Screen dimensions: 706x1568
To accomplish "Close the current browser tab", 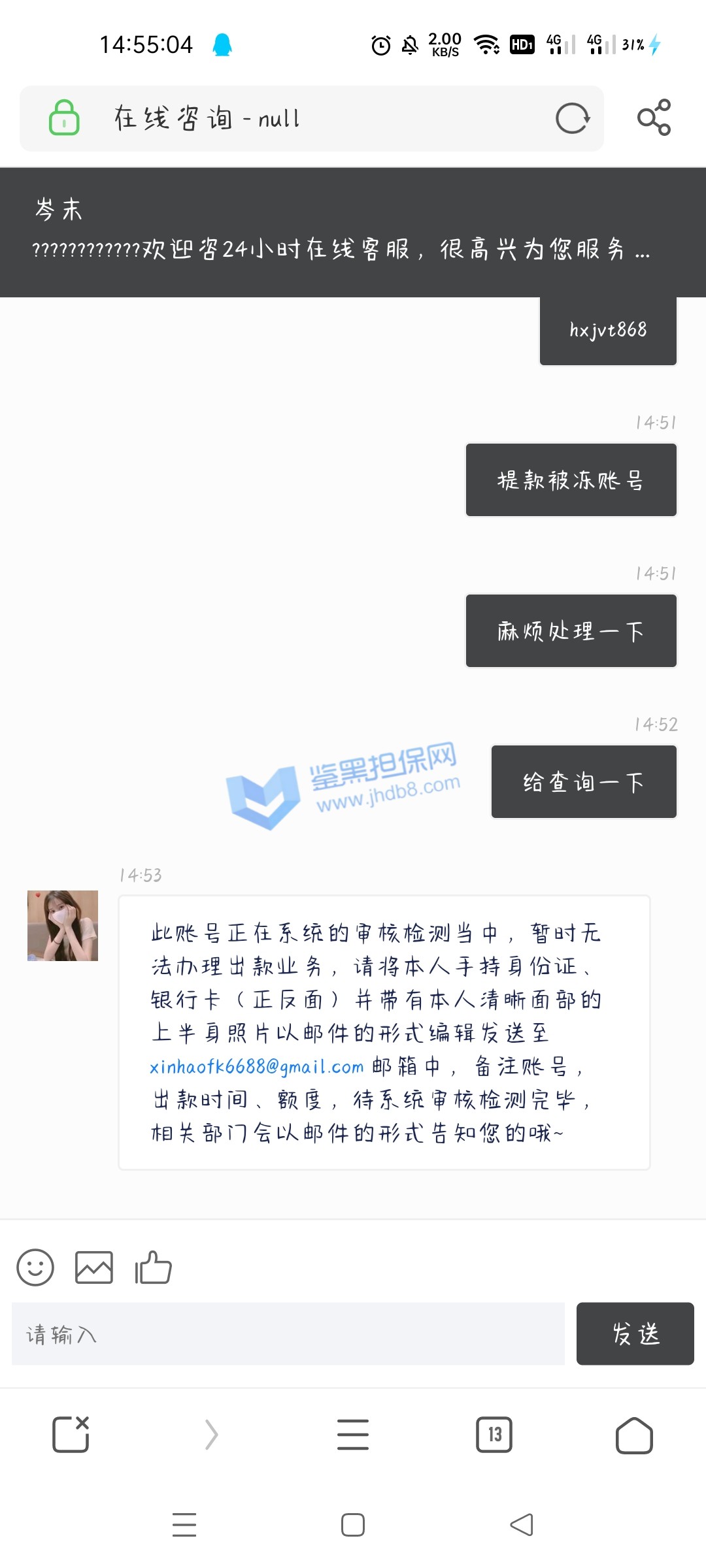I will pyautogui.click(x=71, y=1434).
